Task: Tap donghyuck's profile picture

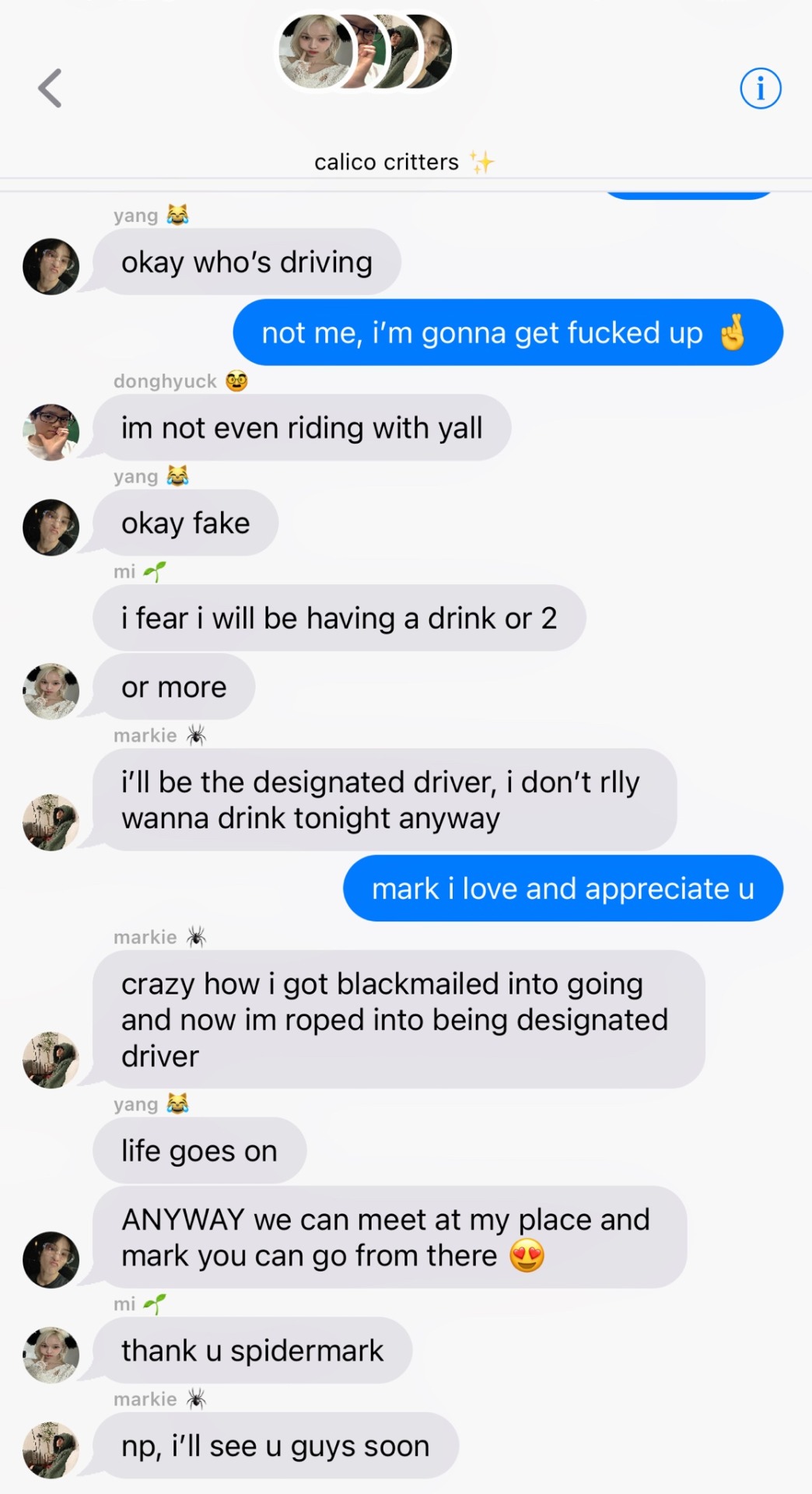Action: click(51, 432)
